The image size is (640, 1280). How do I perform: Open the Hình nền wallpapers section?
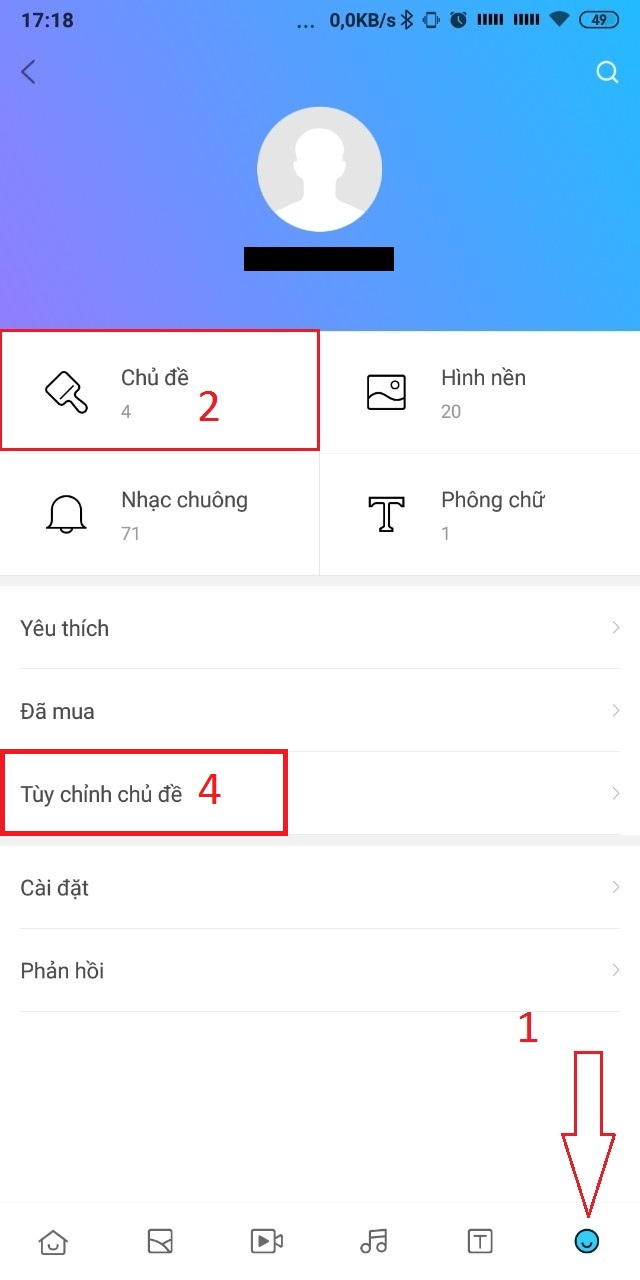480,391
